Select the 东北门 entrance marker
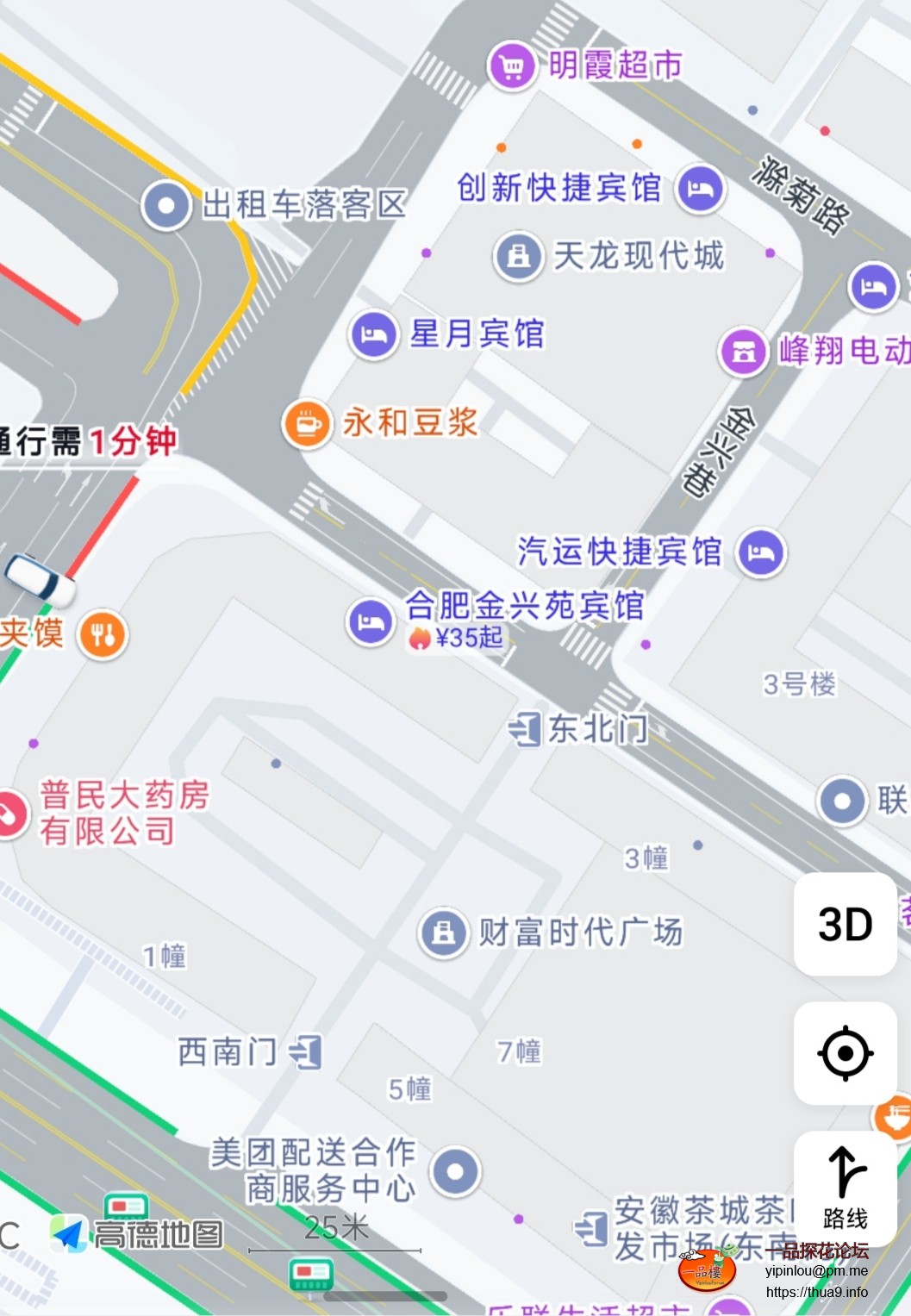This screenshot has width=911, height=1316. click(x=525, y=729)
